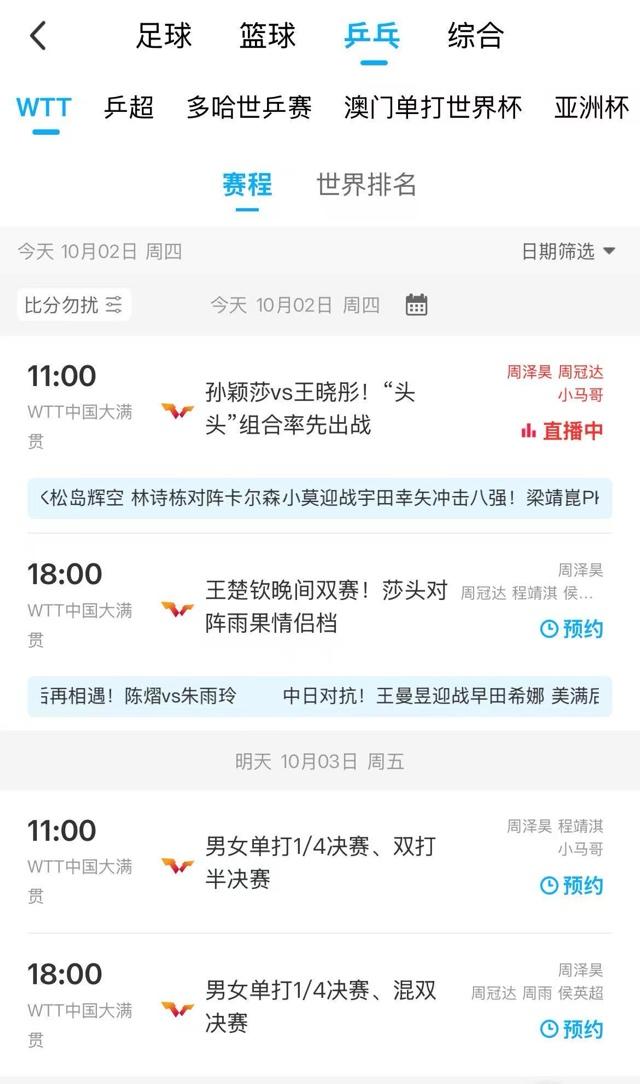Reserve tomorrow's 18:00 混双决赛 session

[x=572, y=1028]
